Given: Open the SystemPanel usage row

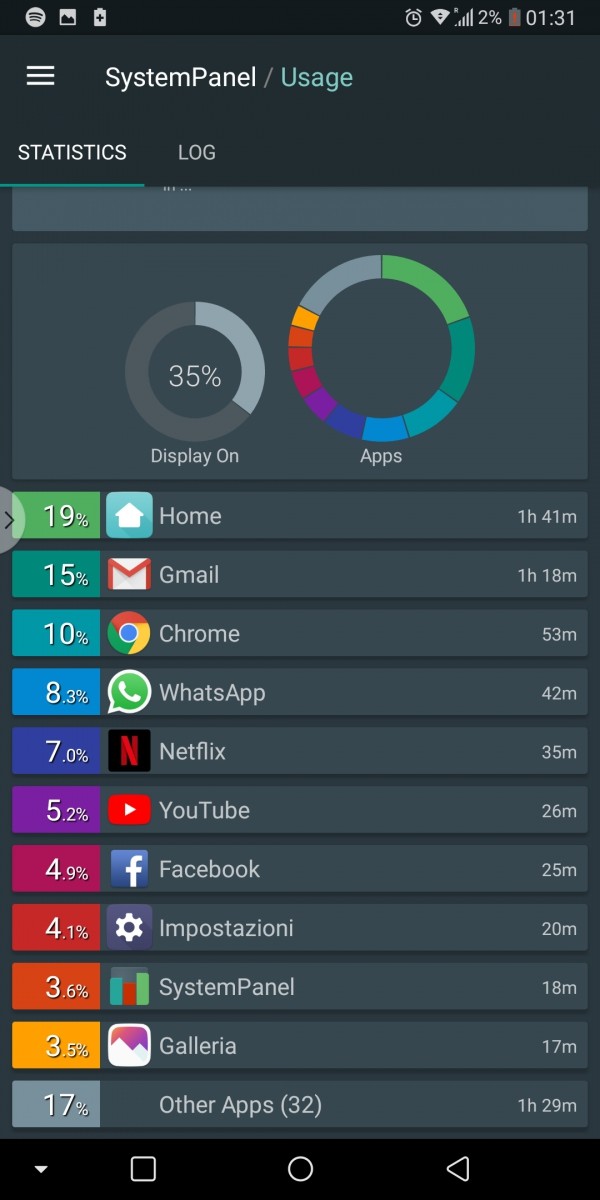Looking at the screenshot, I should 299,988.
